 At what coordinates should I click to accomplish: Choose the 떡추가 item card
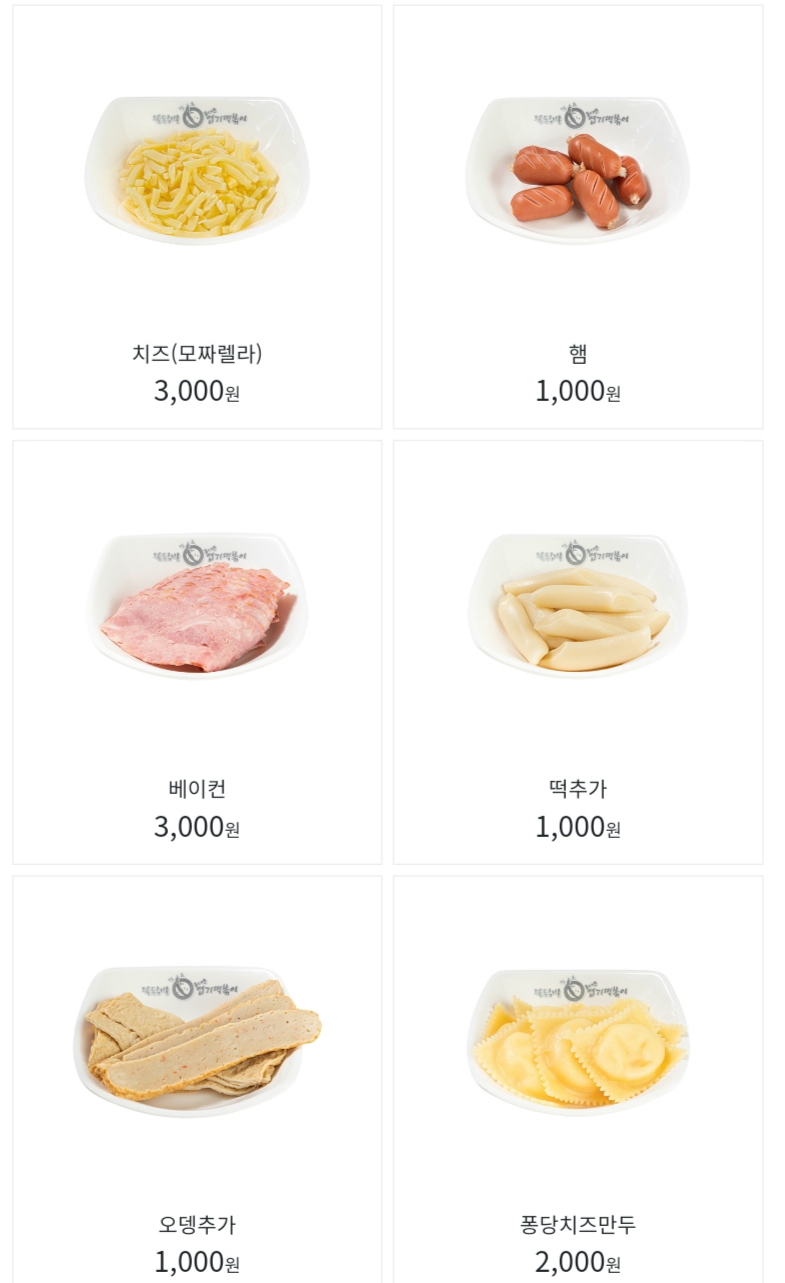[x=578, y=652]
